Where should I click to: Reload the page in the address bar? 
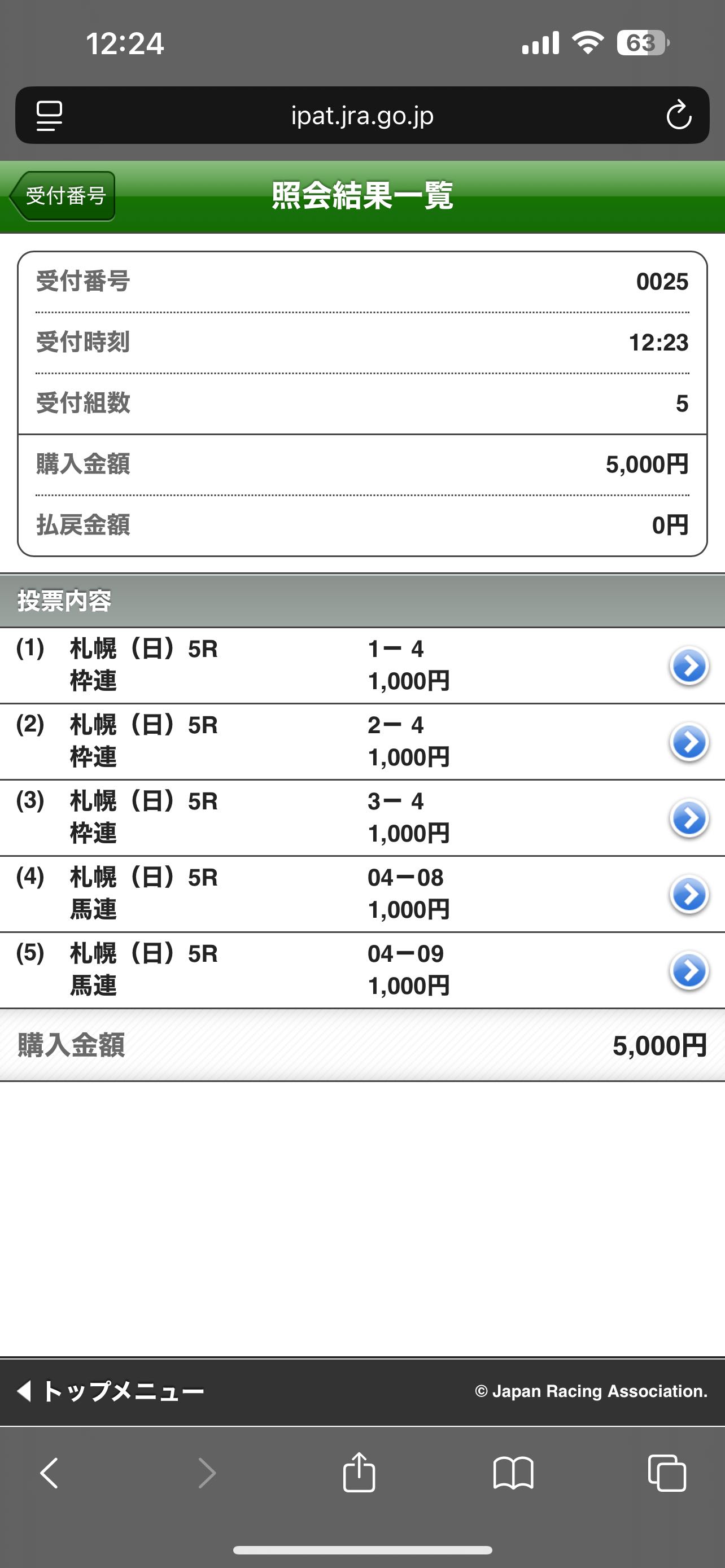coord(678,116)
